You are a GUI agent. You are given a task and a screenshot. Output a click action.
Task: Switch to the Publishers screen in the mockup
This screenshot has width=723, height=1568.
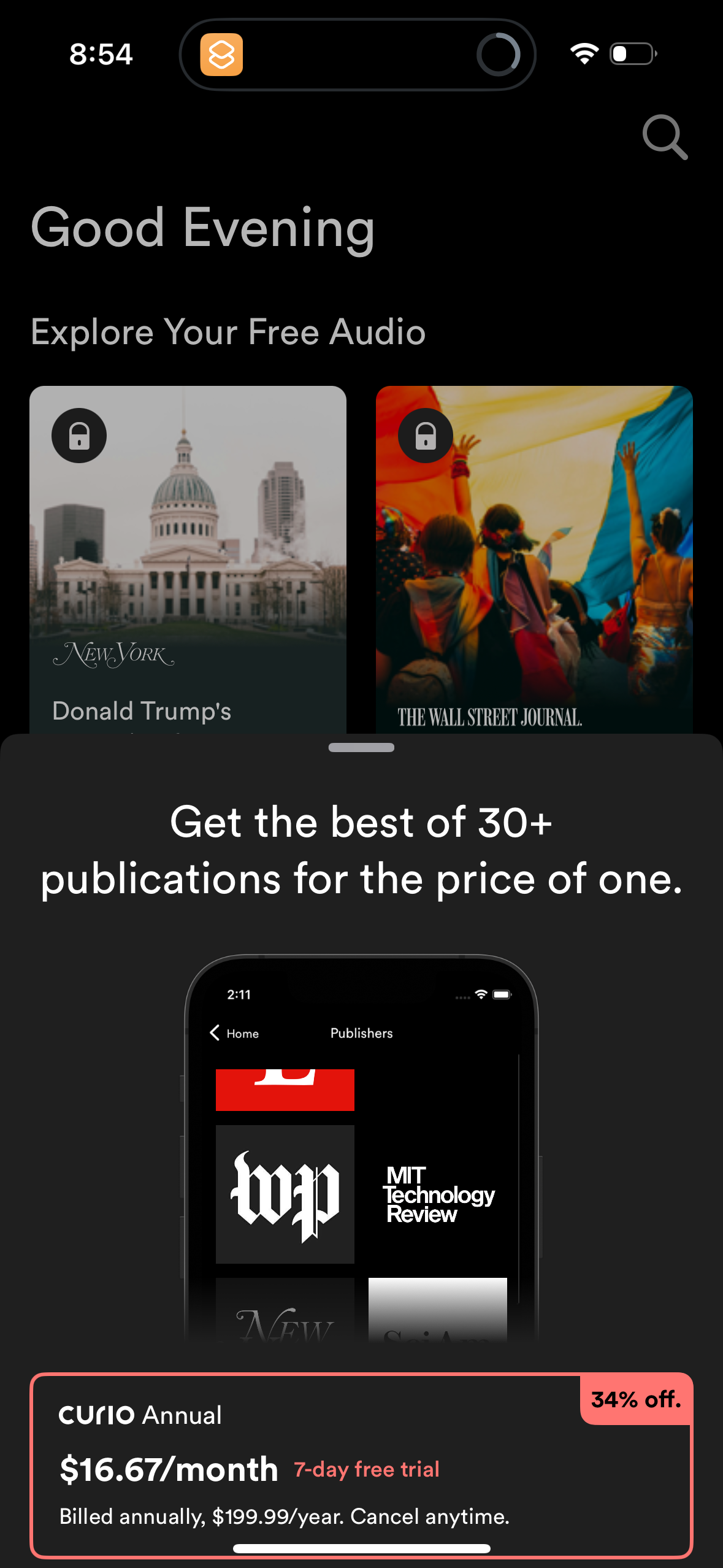361,1033
